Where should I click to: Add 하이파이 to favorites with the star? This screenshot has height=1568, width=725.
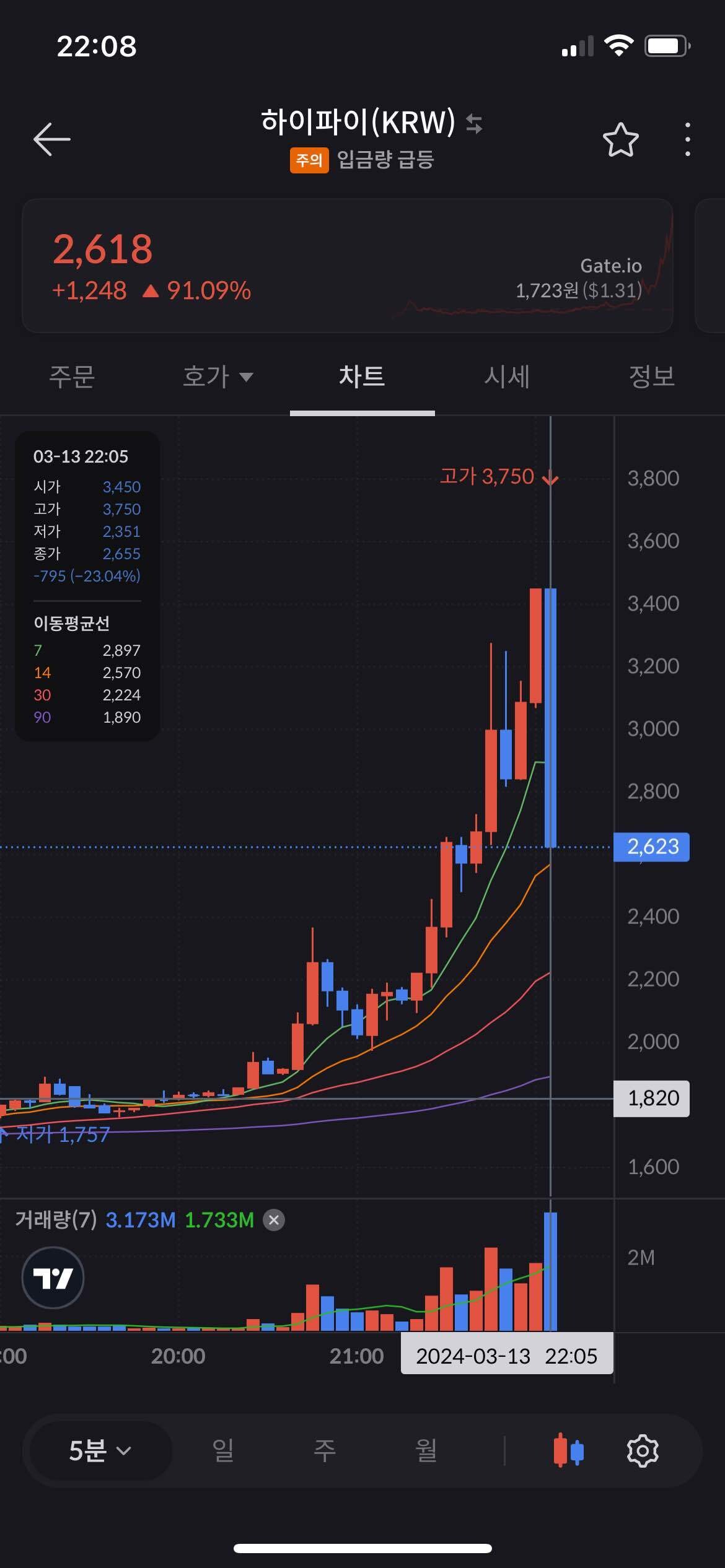620,140
